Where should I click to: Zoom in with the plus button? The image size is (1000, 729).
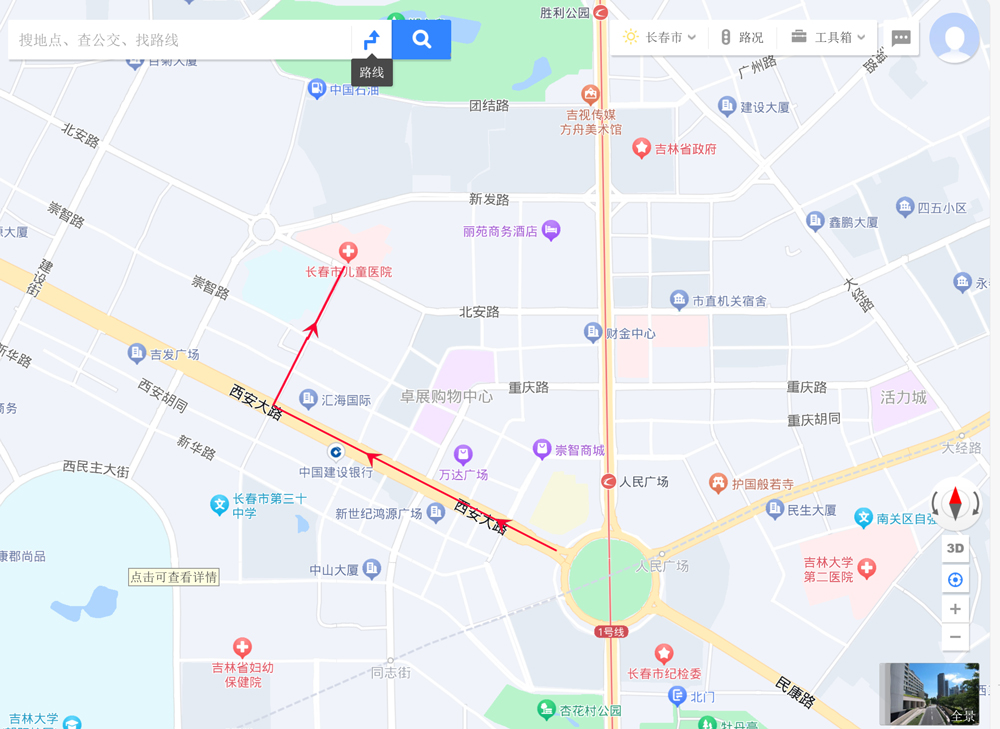coord(955,609)
